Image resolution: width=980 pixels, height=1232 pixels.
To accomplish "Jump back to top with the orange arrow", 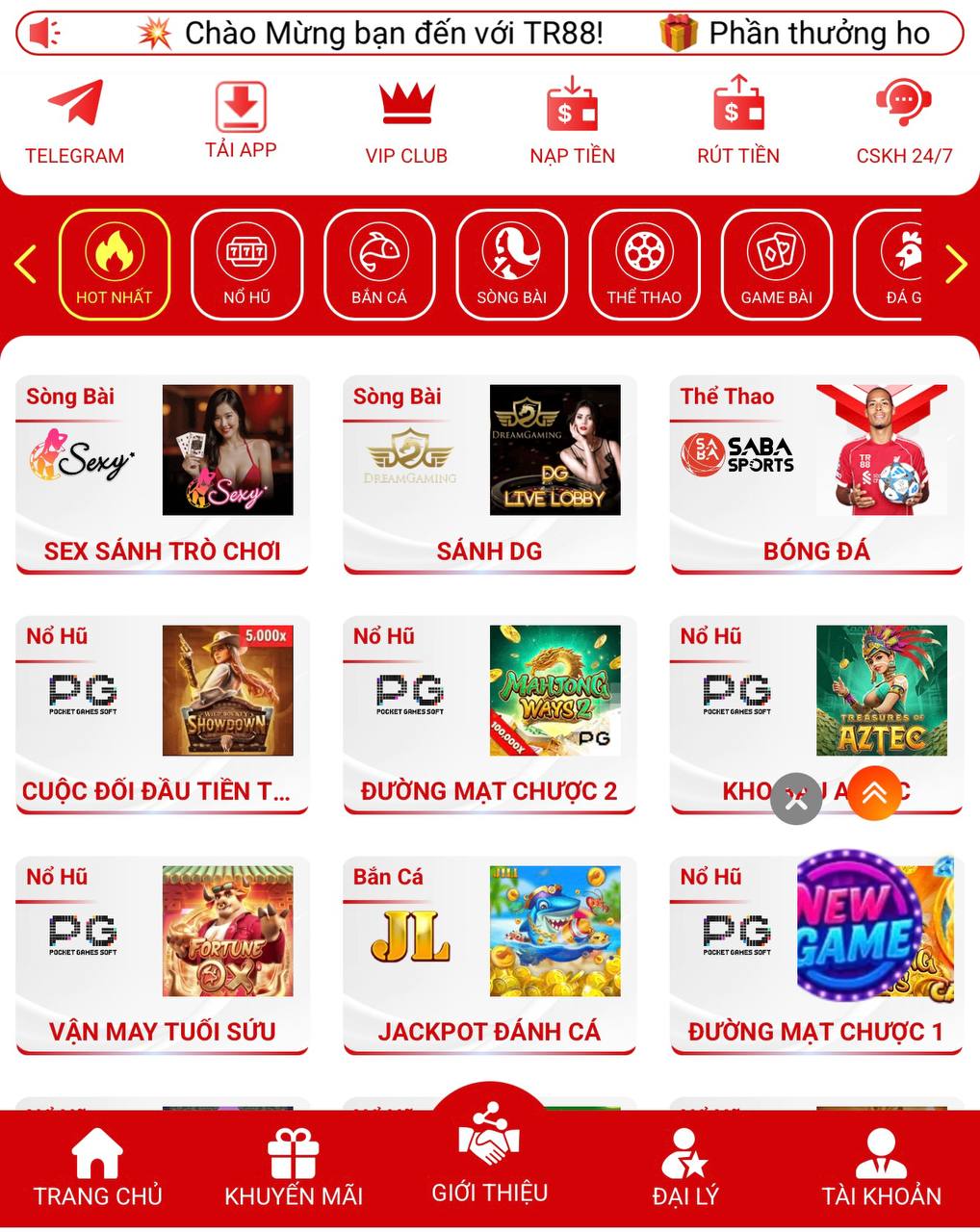I will (874, 793).
